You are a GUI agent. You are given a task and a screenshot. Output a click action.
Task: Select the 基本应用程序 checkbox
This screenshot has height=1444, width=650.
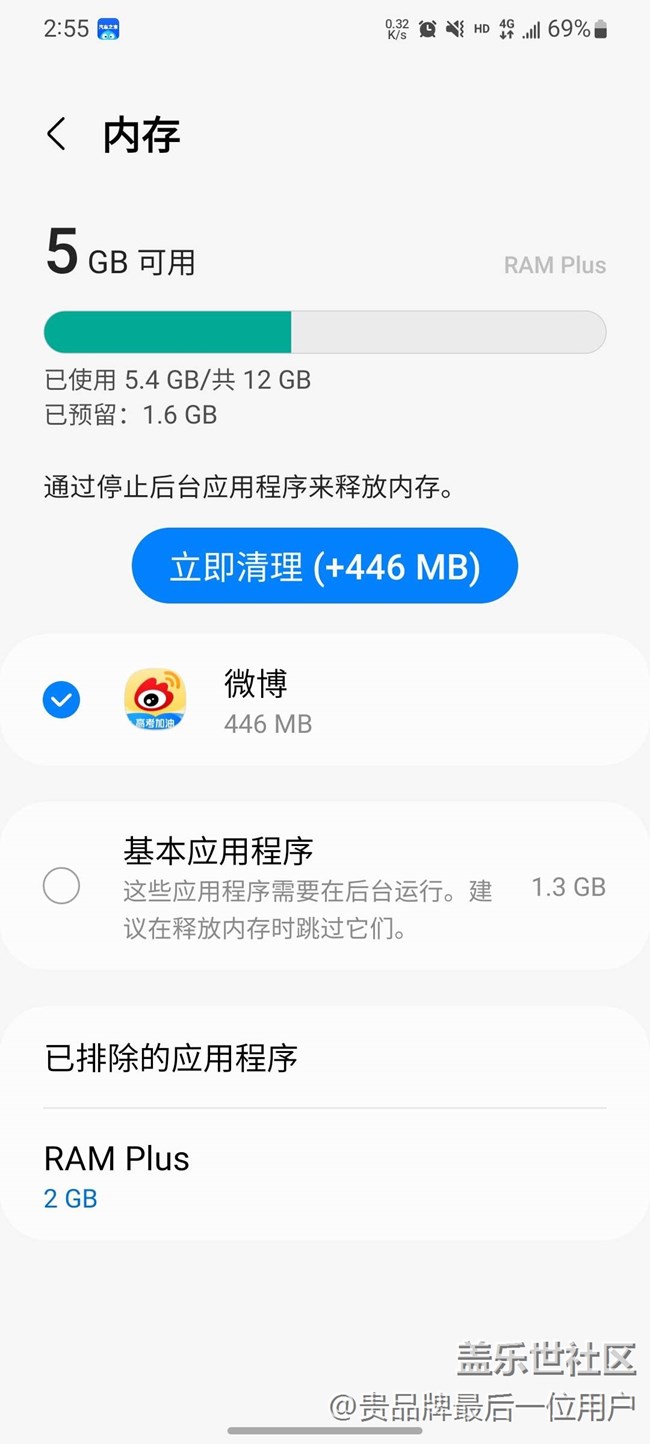(62, 886)
